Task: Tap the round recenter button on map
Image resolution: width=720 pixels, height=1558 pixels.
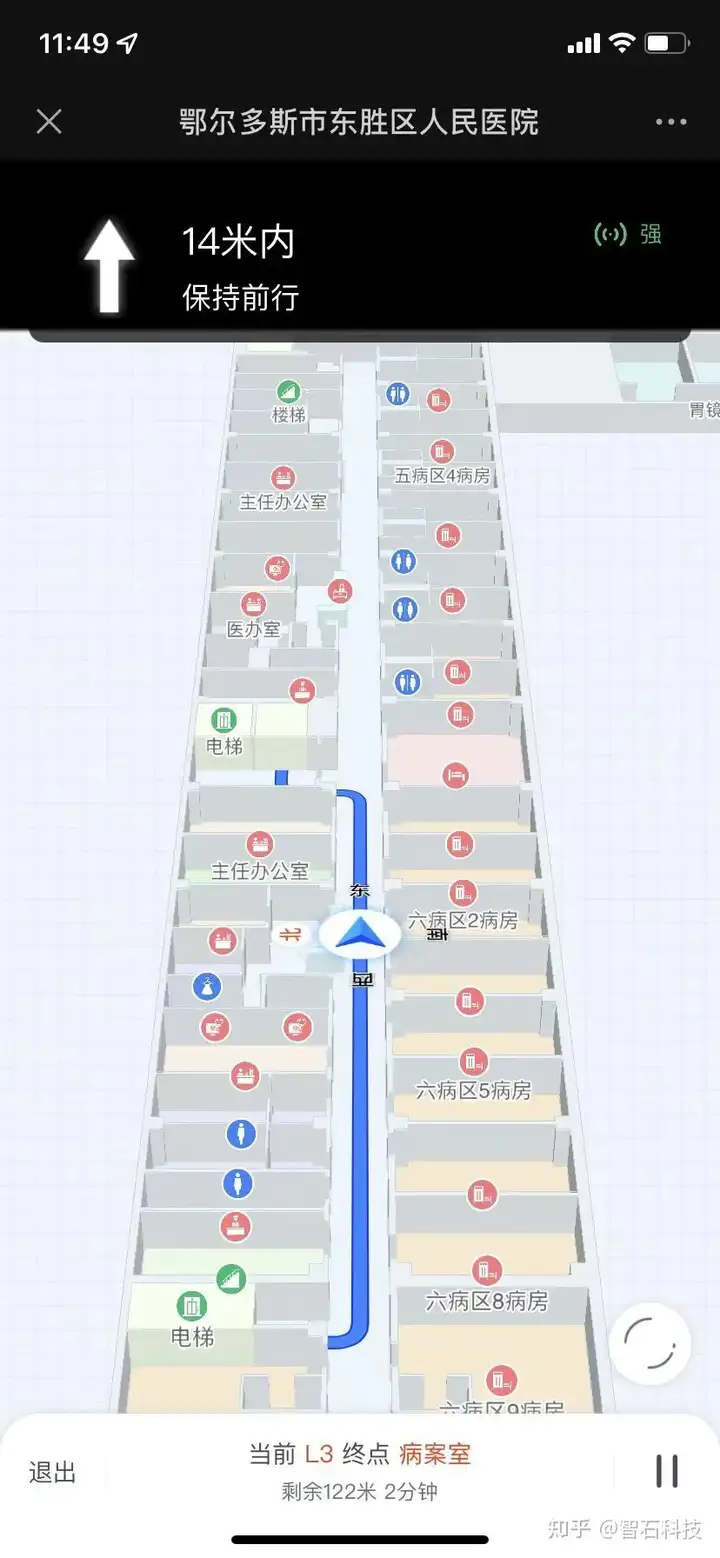Action: click(649, 1341)
